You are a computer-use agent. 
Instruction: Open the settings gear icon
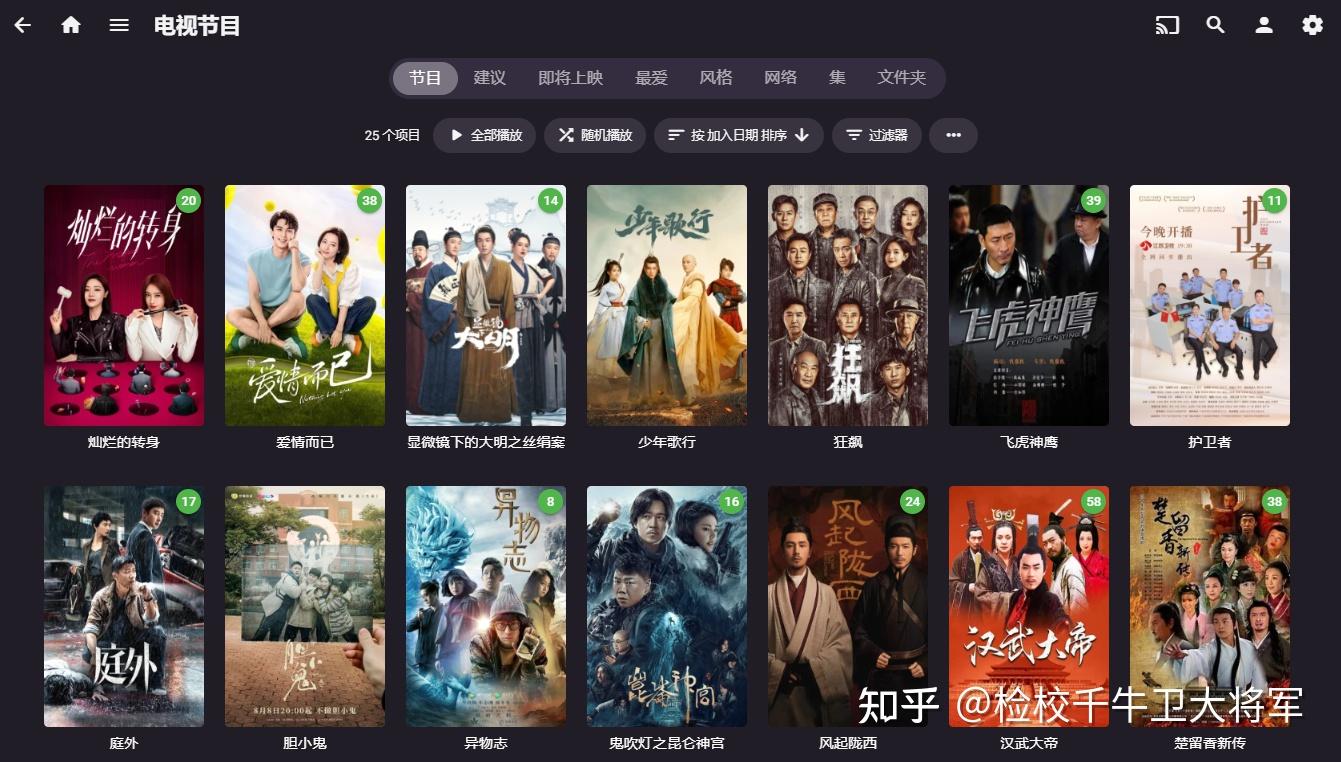(1312, 25)
